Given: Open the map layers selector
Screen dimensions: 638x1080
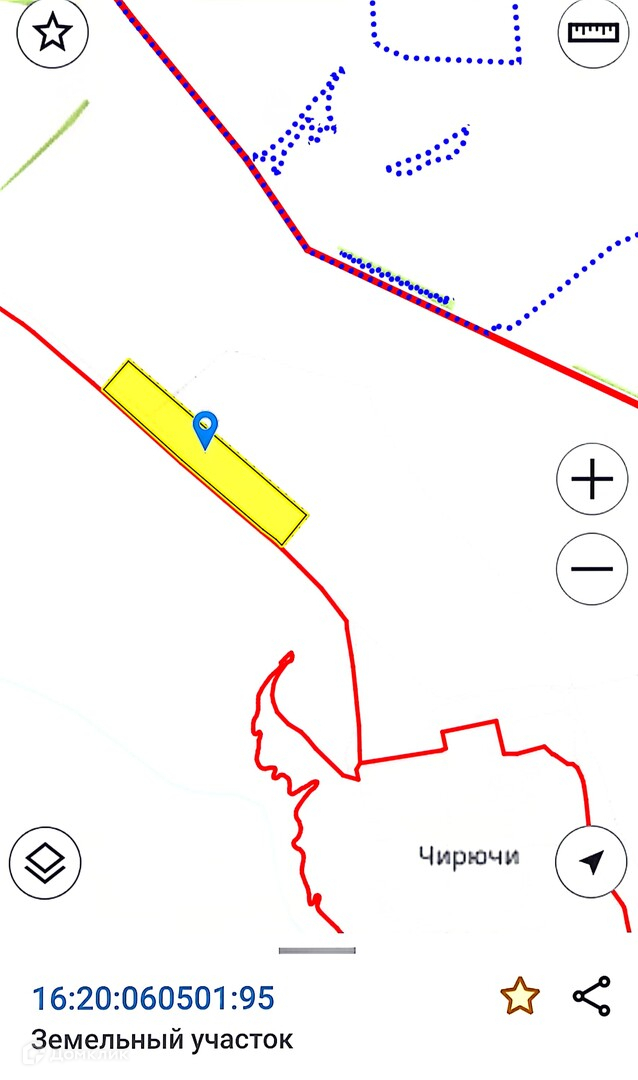Looking at the screenshot, I should (x=45, y=862).
